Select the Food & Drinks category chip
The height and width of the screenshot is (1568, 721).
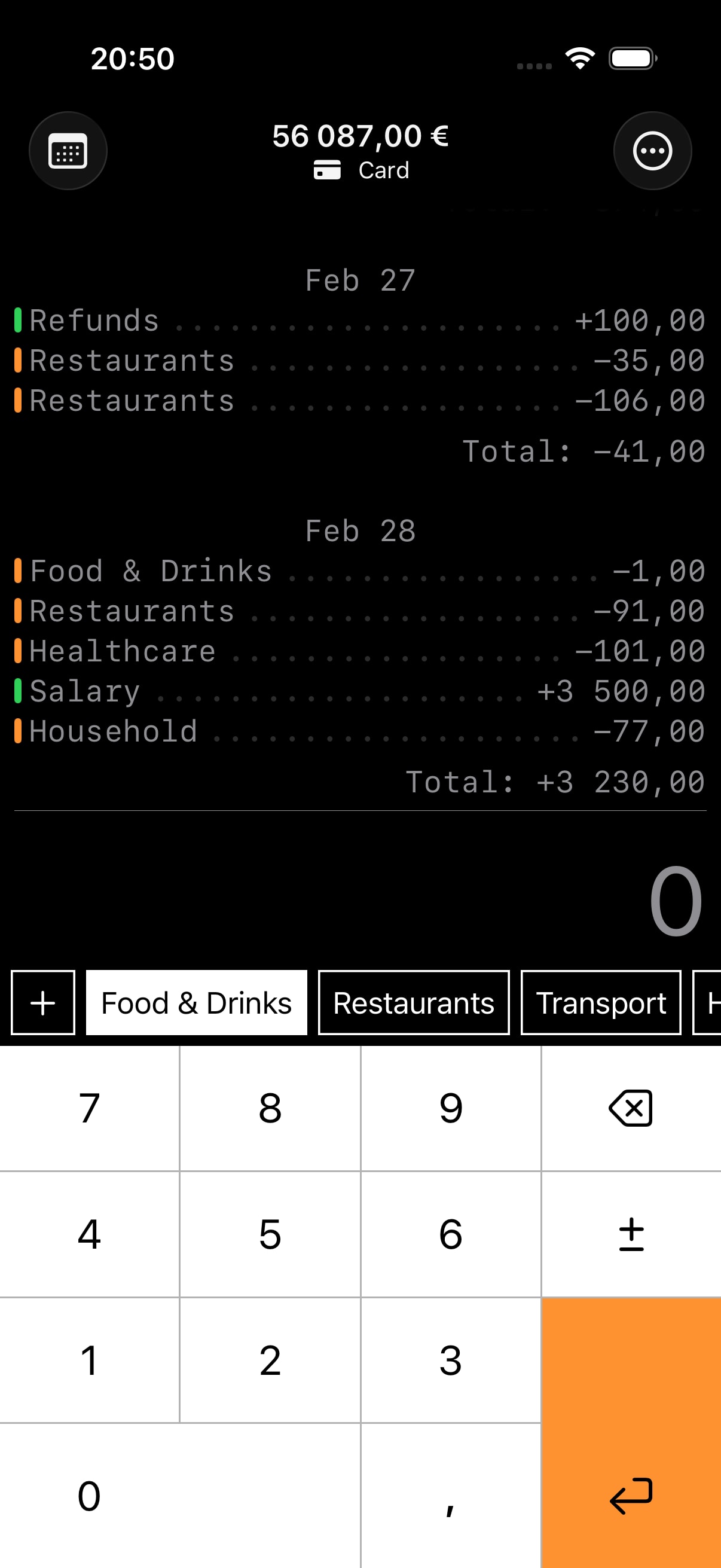pyautogui.click(x=196, y=1002)
